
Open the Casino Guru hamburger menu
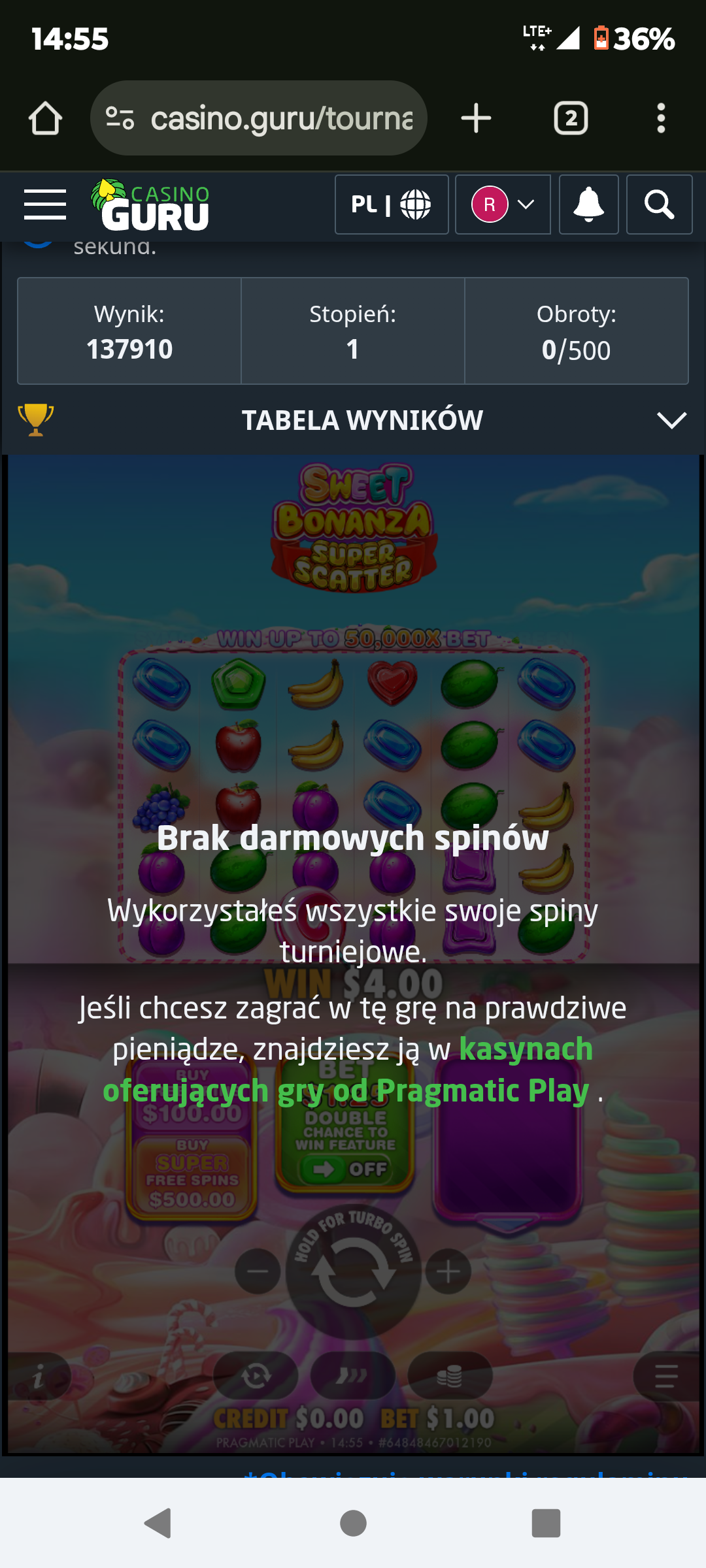click(x=45, y=204)
